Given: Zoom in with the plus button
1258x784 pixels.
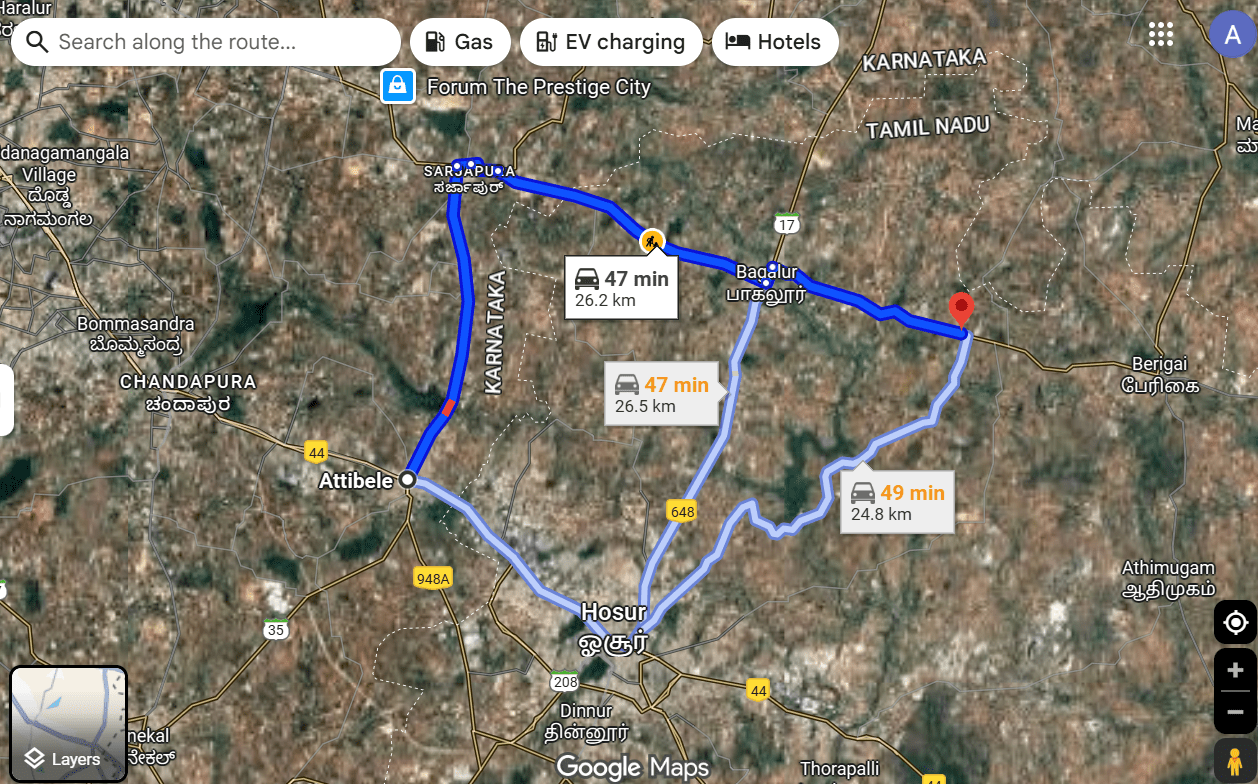Looking at the screenshot, I should pos(1235,670).
